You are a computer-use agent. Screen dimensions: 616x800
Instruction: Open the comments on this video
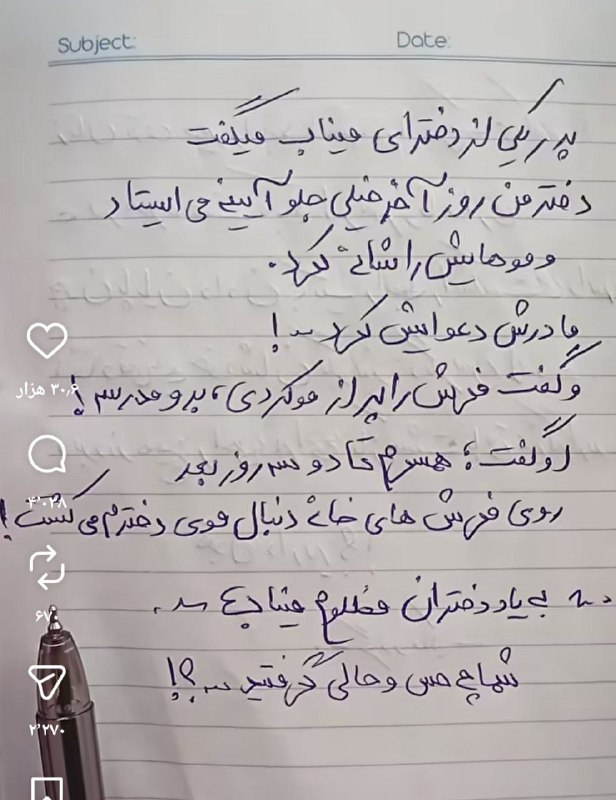47,455
